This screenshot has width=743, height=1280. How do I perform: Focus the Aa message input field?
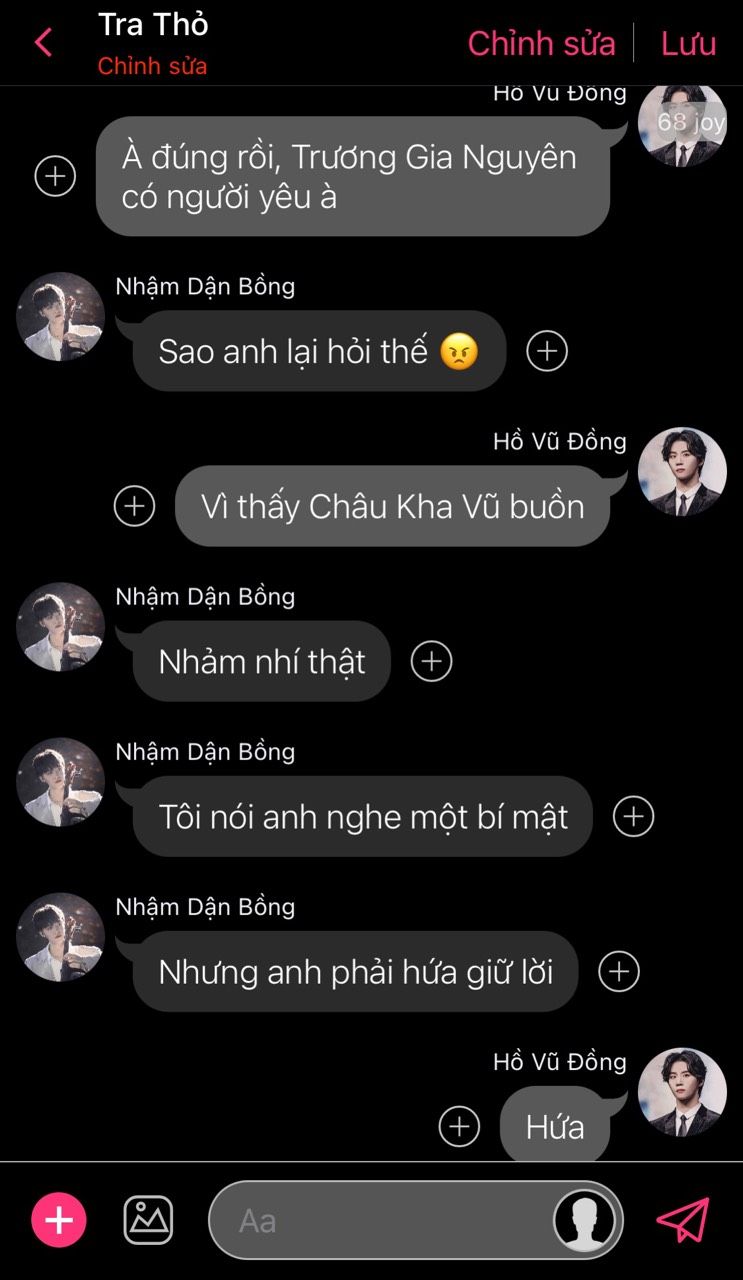[415, 1220]
